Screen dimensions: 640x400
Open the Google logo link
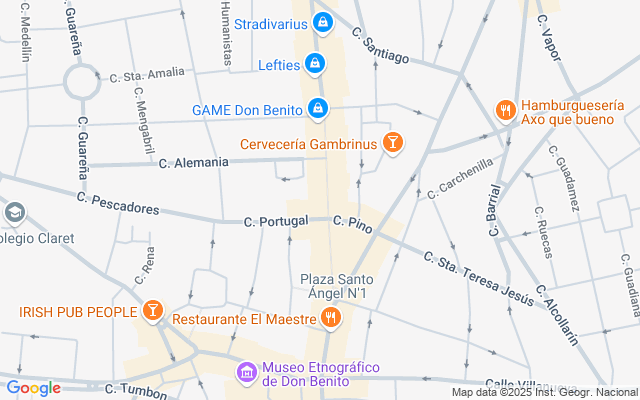tap(33, 388)
